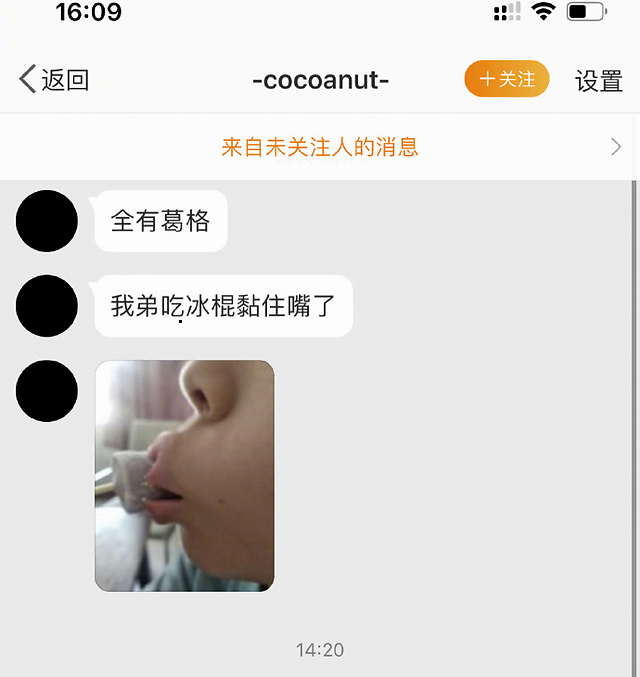Open the 来自未关注人的消息 banner
Viewport: 640px width, 677px height.
click(x=320, y=148)
